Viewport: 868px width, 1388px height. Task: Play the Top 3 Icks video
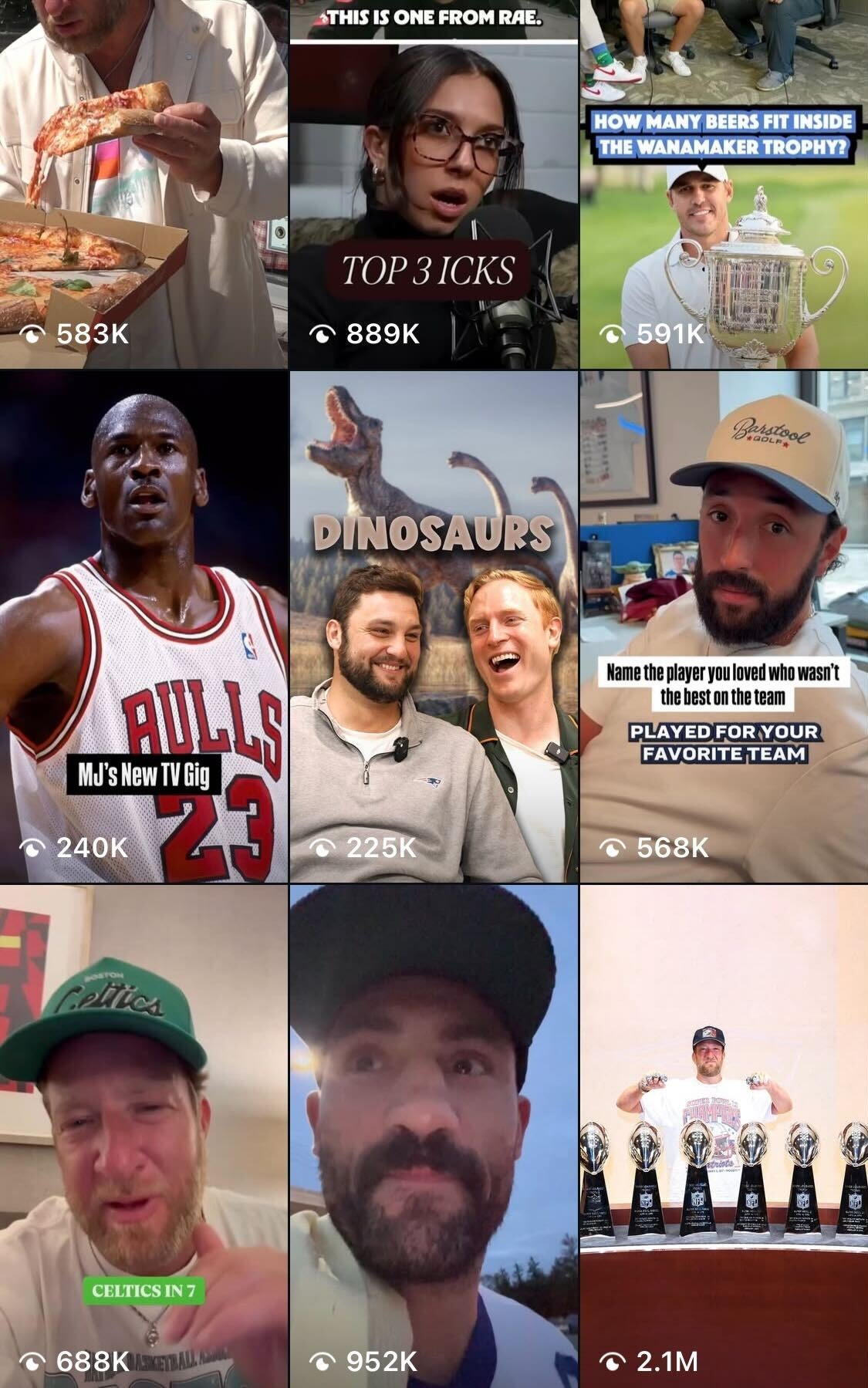click(x=434, y=185)
